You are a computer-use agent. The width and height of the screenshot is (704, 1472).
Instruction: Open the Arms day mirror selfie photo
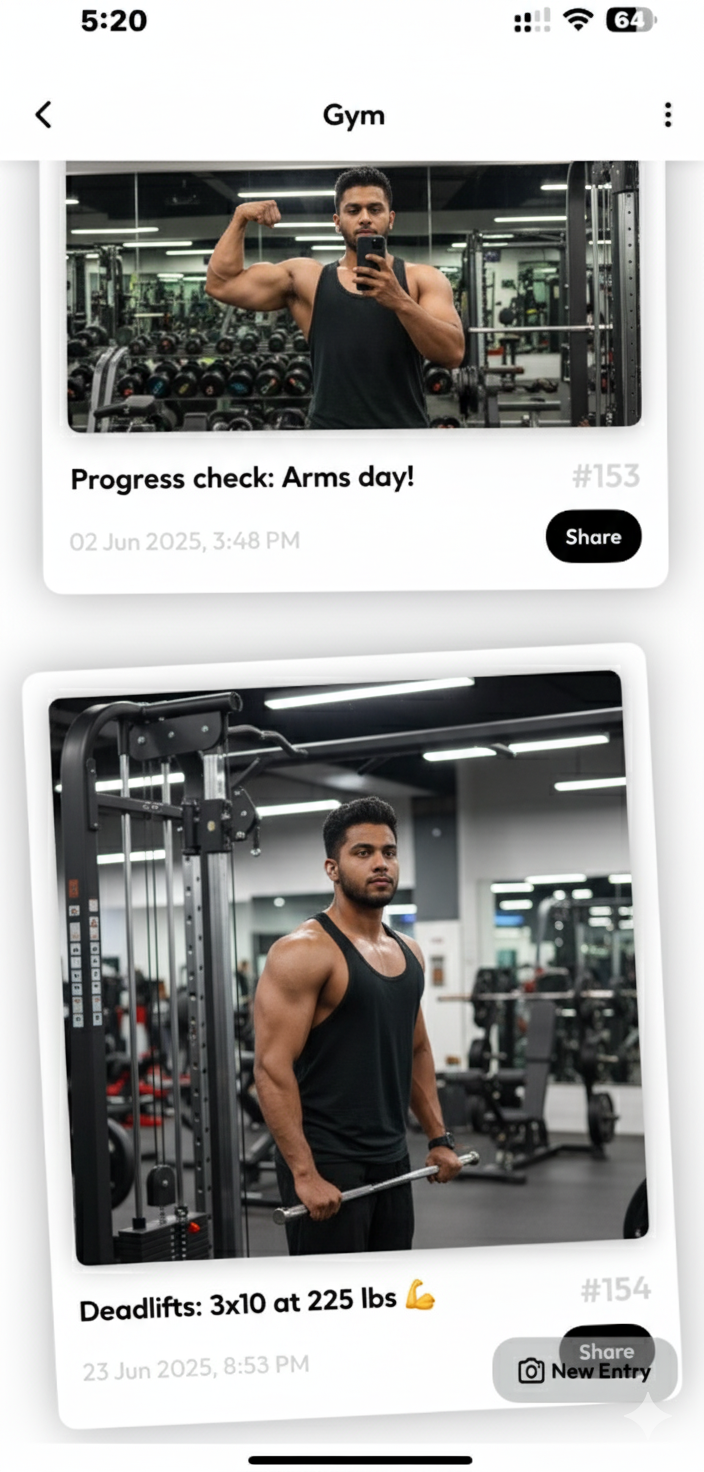click(x=353, y=297)
